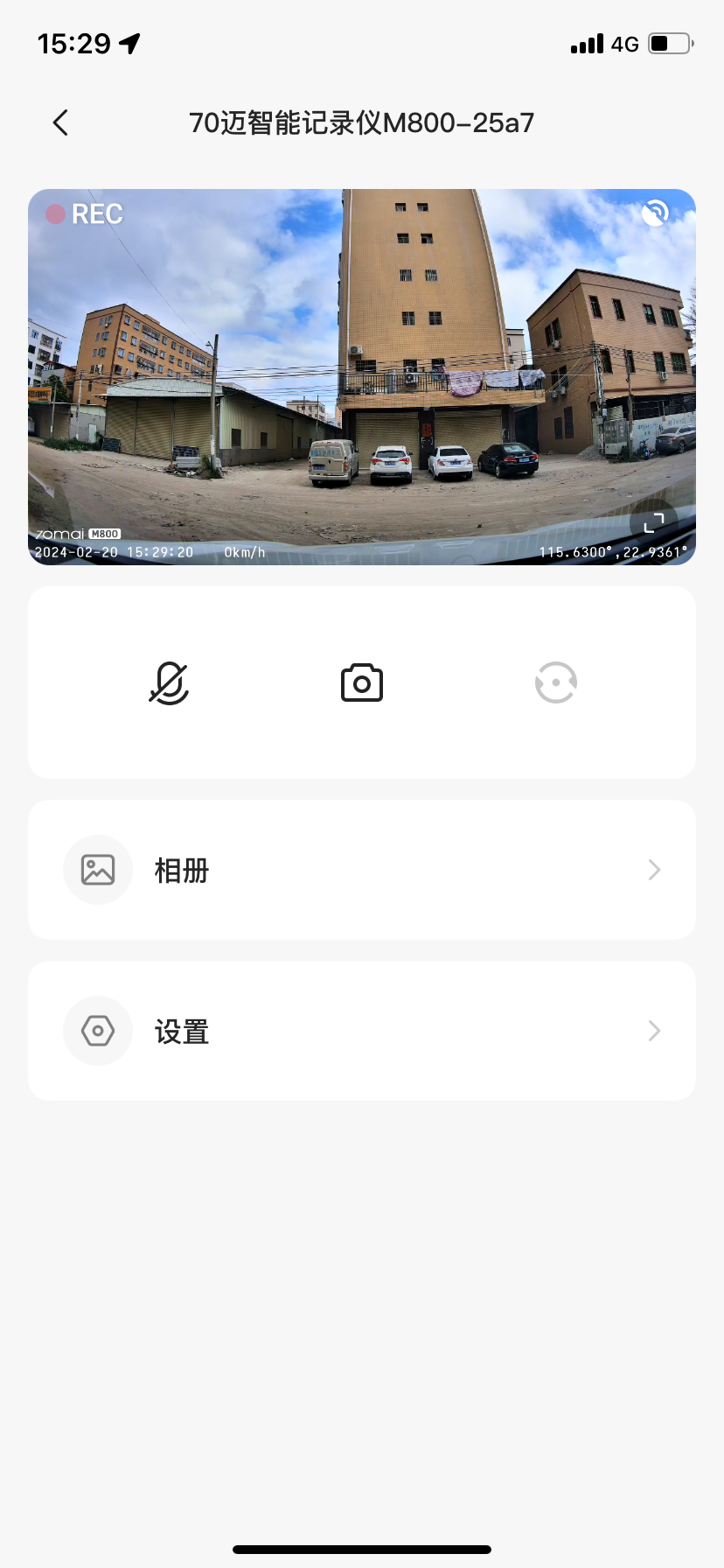Image resolution: width=724 pixels, height=1568 pixels.
Task: Take a snapshot with the camera icon
Action: pos(362,683)
